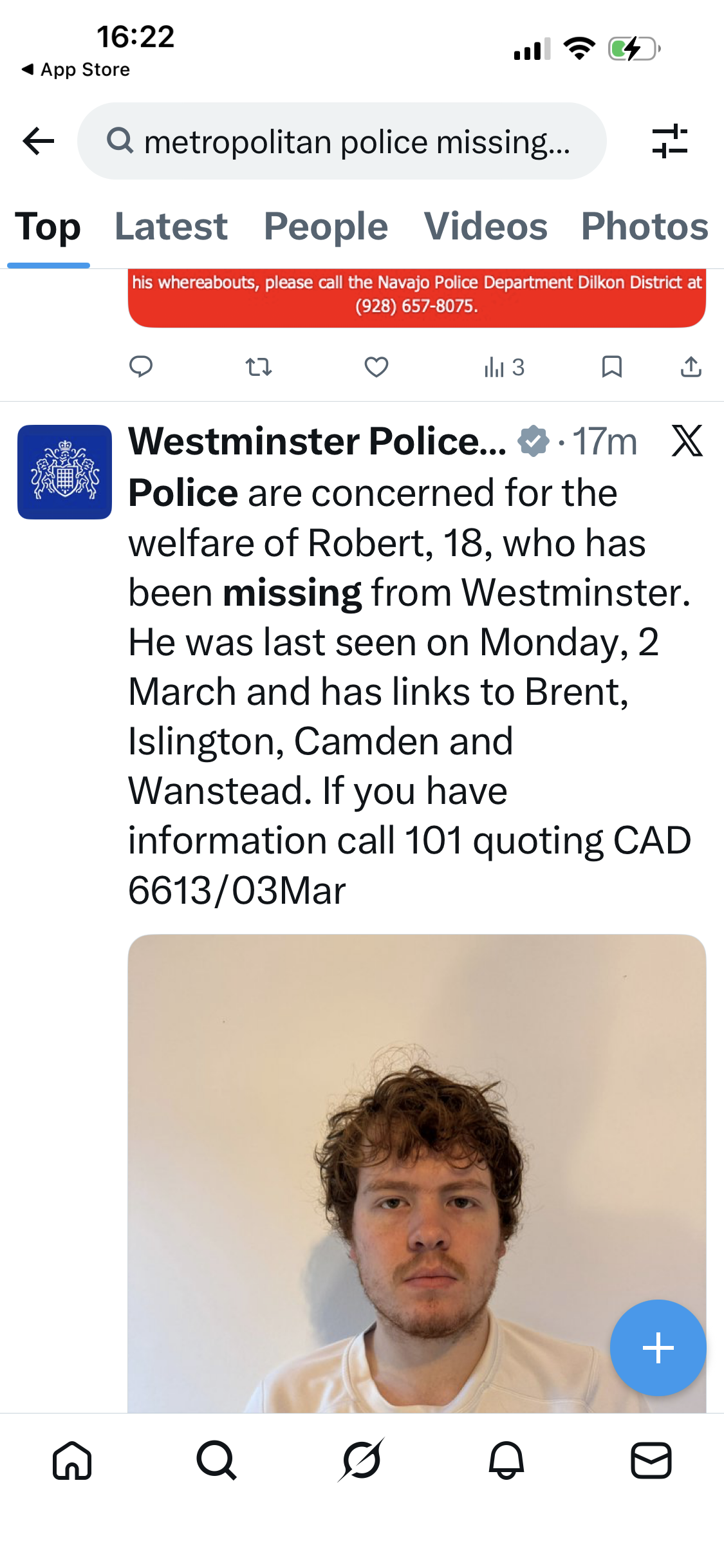Go back using the arrow icon

[x=39, y=141]
